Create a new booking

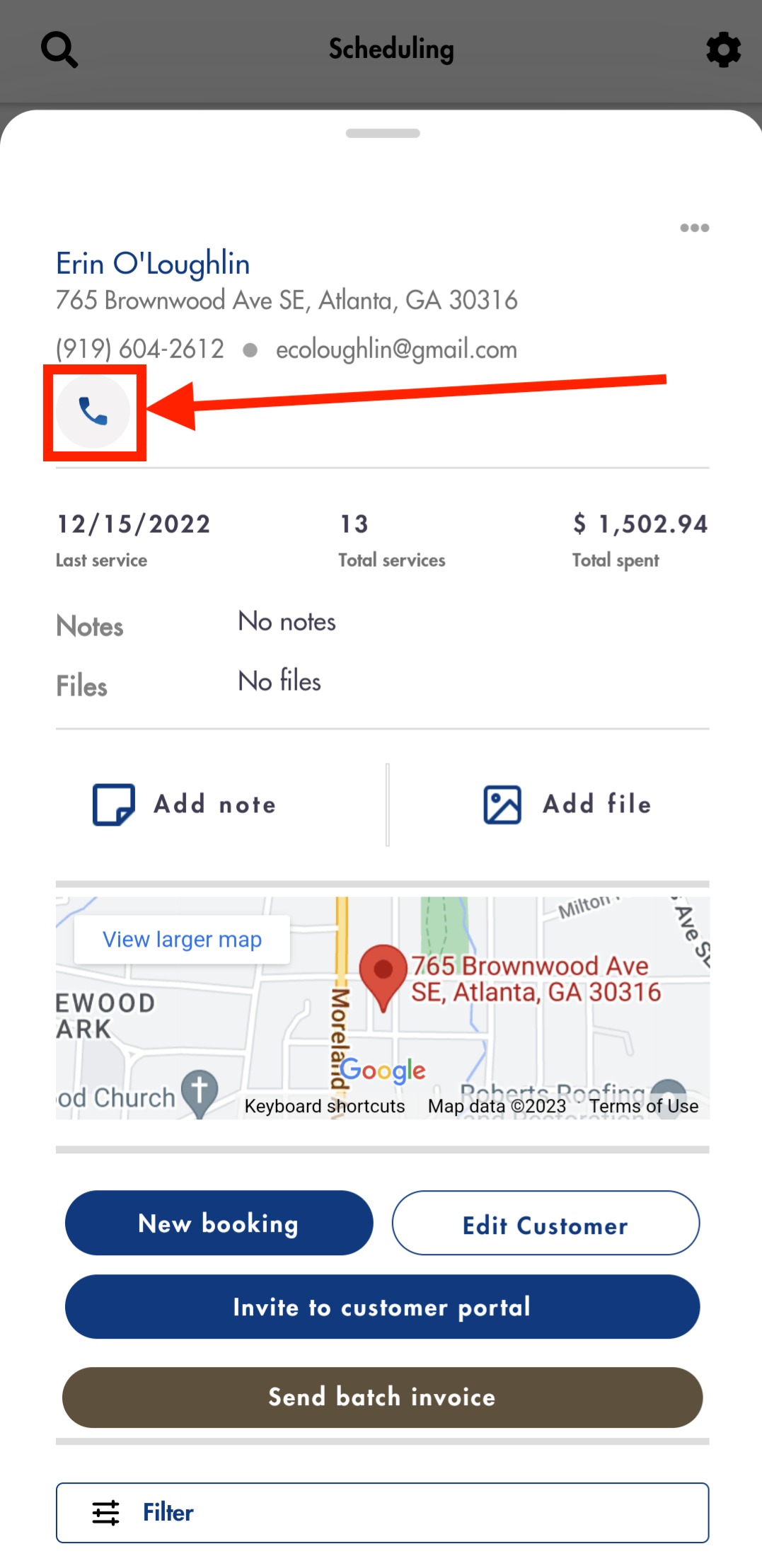pyautogui.click(x=219, y=1223)
